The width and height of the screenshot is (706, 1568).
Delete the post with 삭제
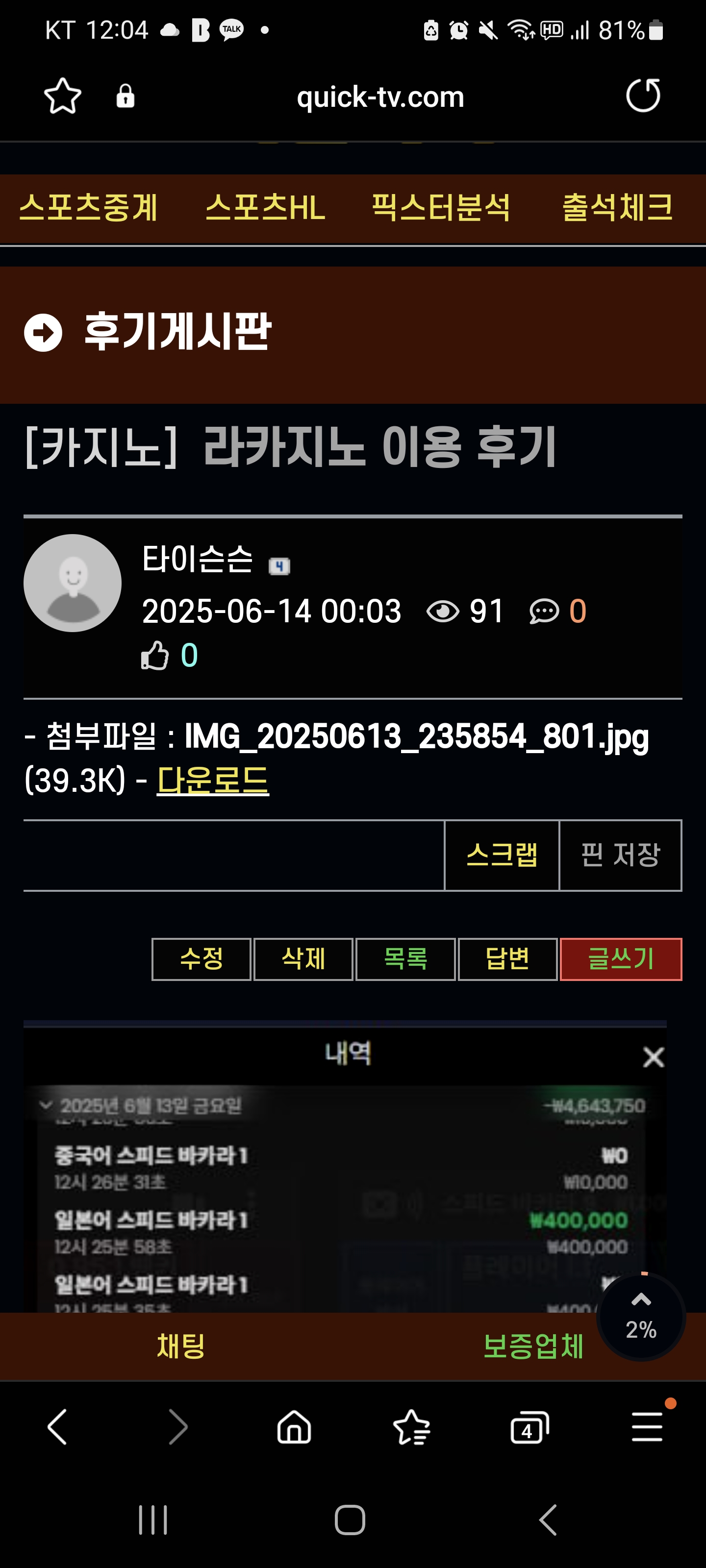303,959
